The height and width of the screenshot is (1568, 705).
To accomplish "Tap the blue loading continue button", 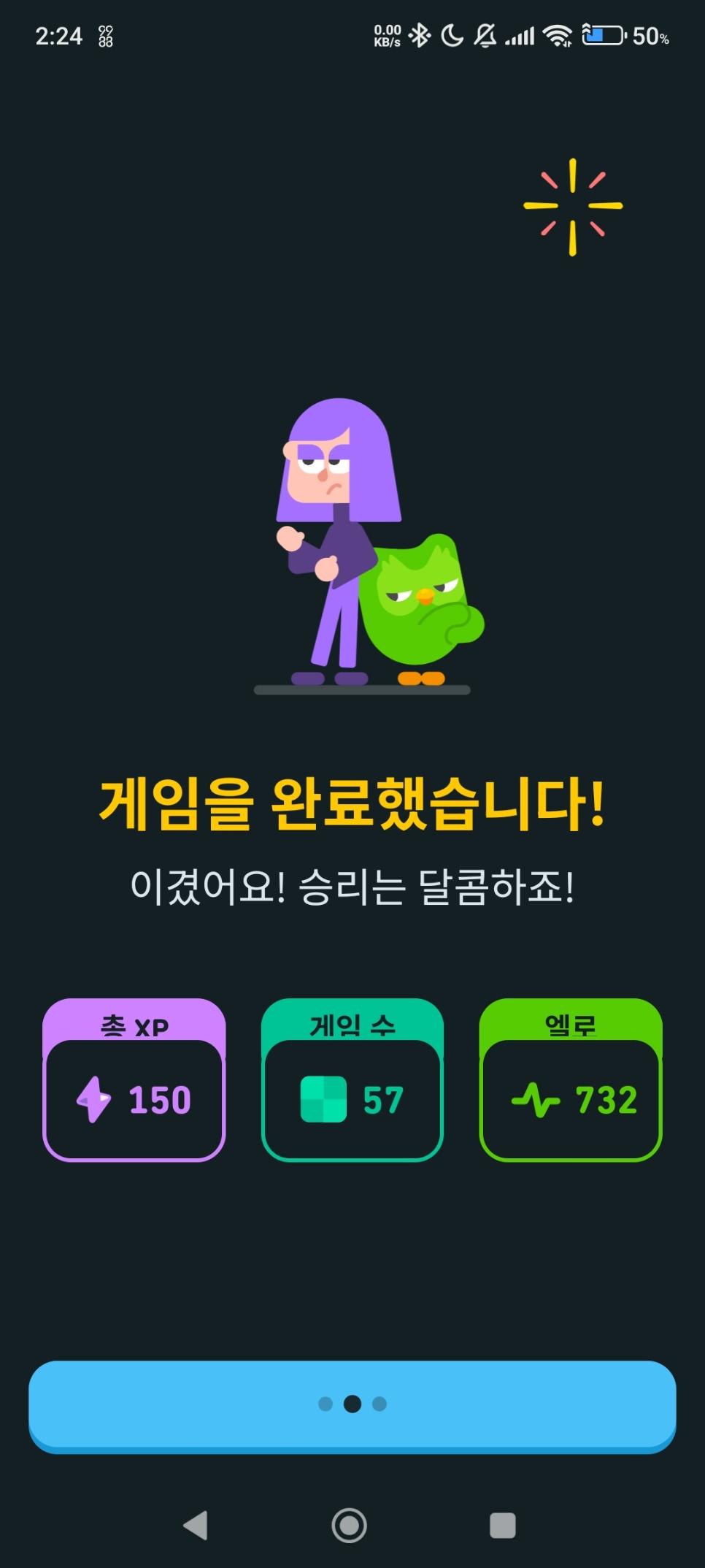I will pos(352,1404).
